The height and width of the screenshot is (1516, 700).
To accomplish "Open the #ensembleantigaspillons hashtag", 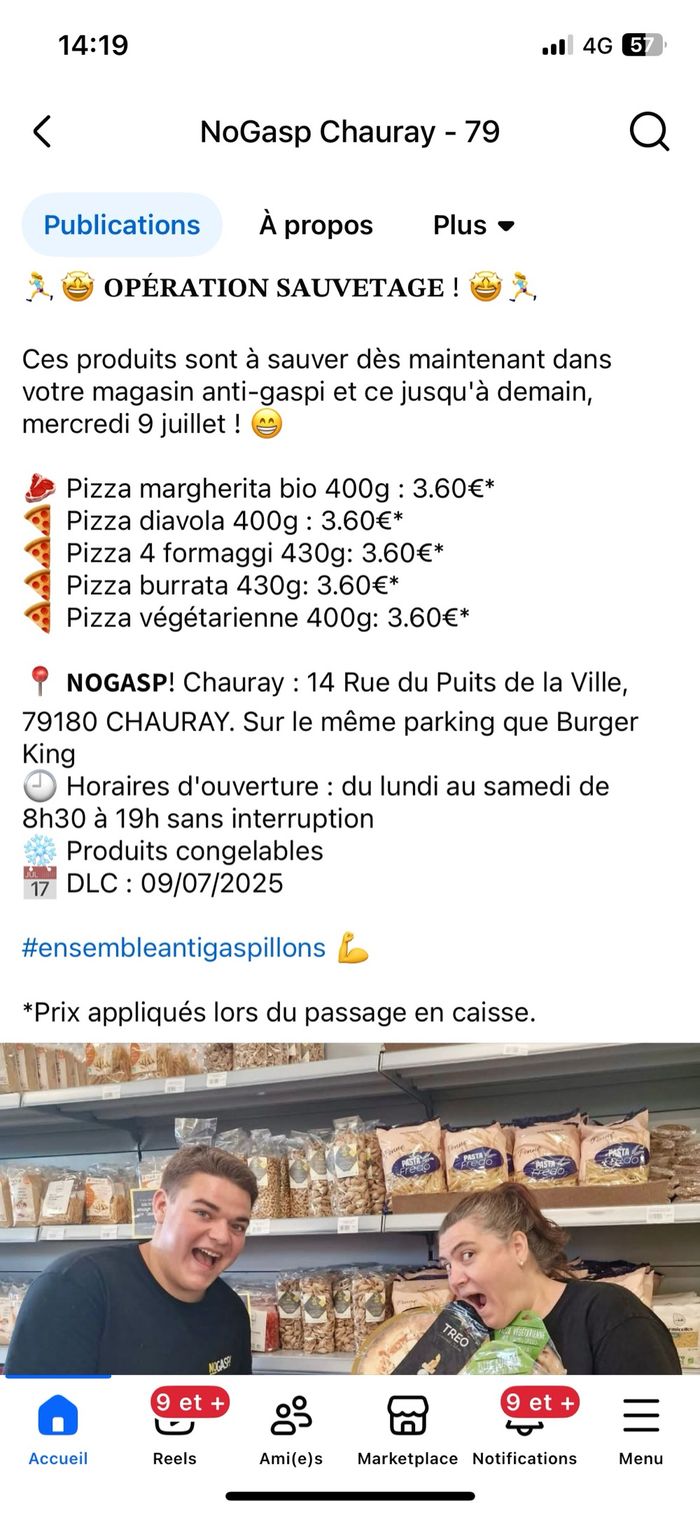I will click(174, 948).
